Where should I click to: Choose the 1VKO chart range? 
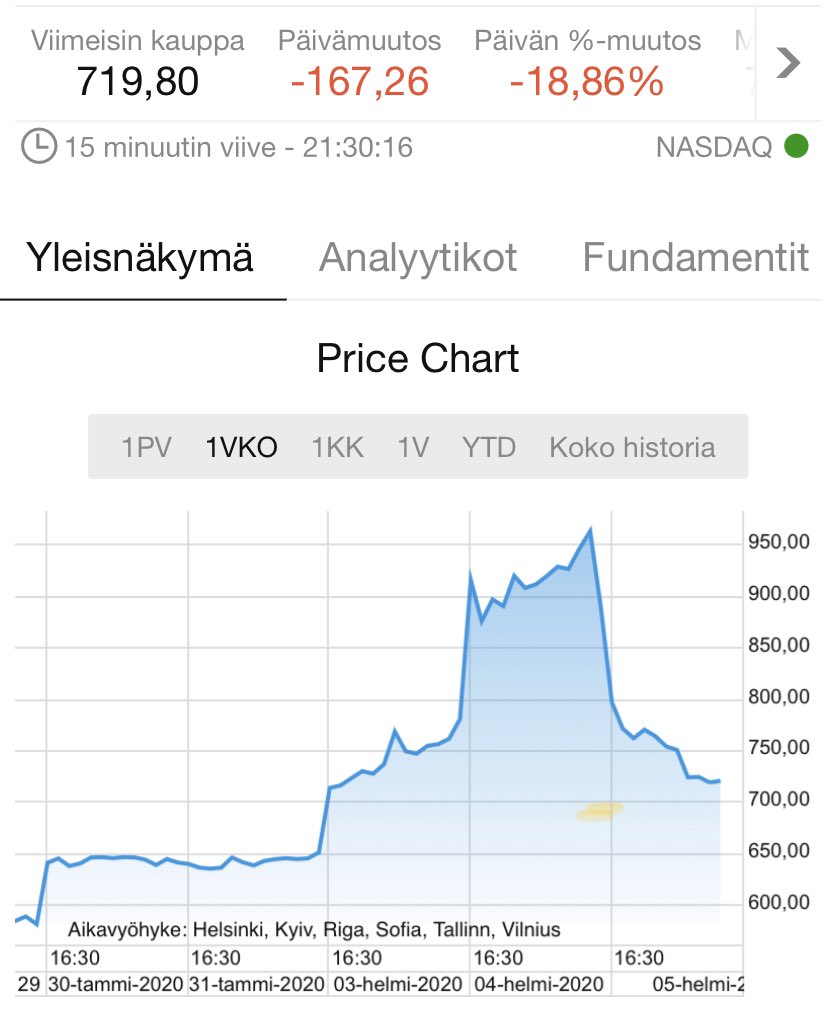click(241, 447)
